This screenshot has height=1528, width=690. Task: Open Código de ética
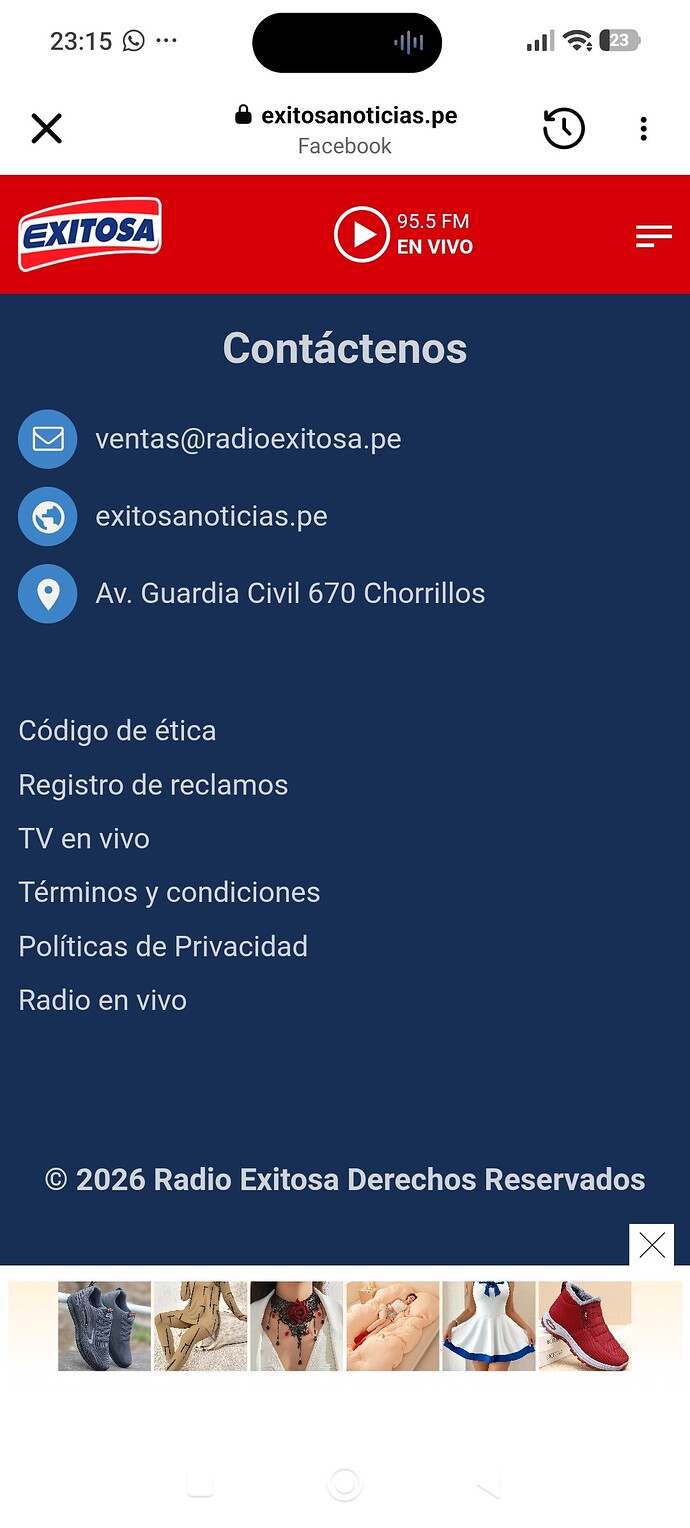click(x=117, y=731)
